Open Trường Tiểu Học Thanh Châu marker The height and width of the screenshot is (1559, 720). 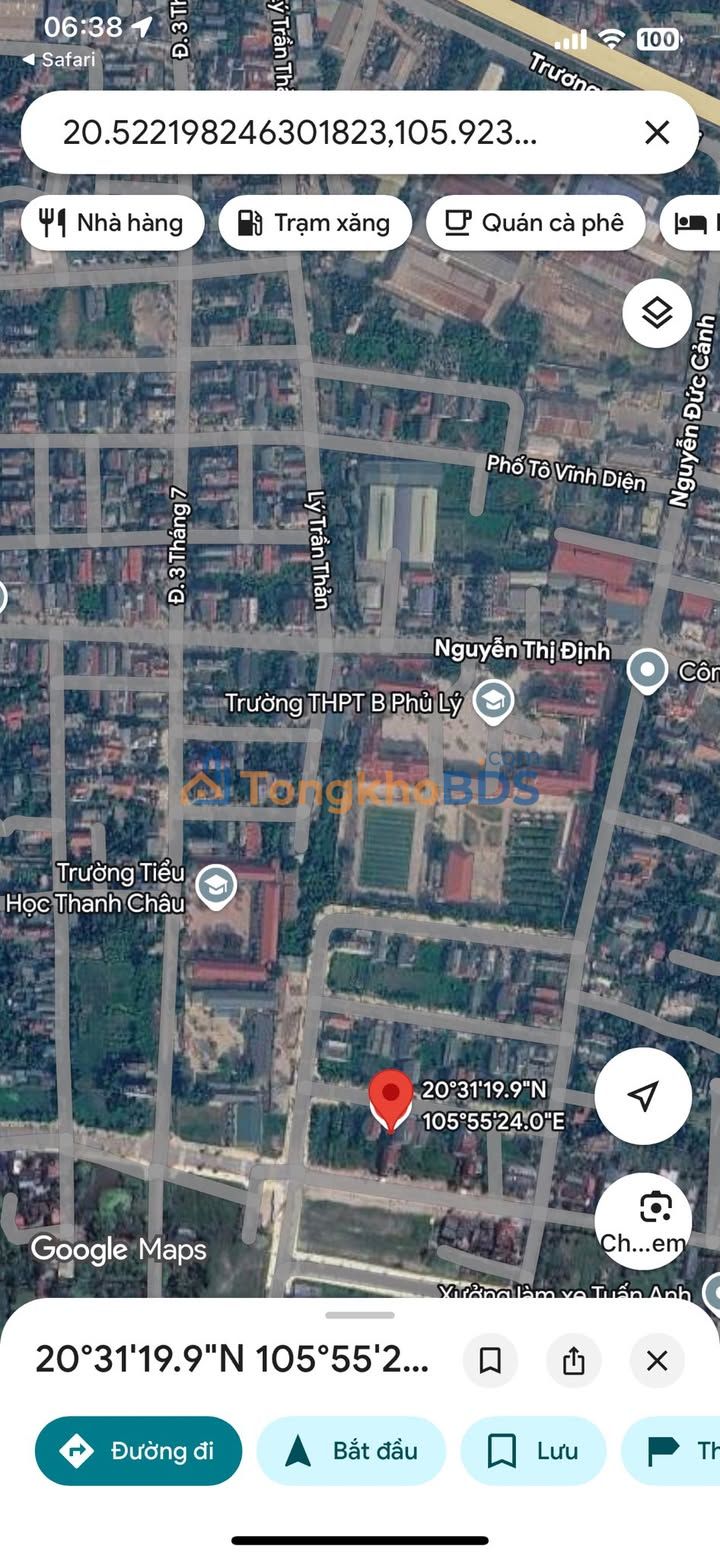click(x=215, y=886)
